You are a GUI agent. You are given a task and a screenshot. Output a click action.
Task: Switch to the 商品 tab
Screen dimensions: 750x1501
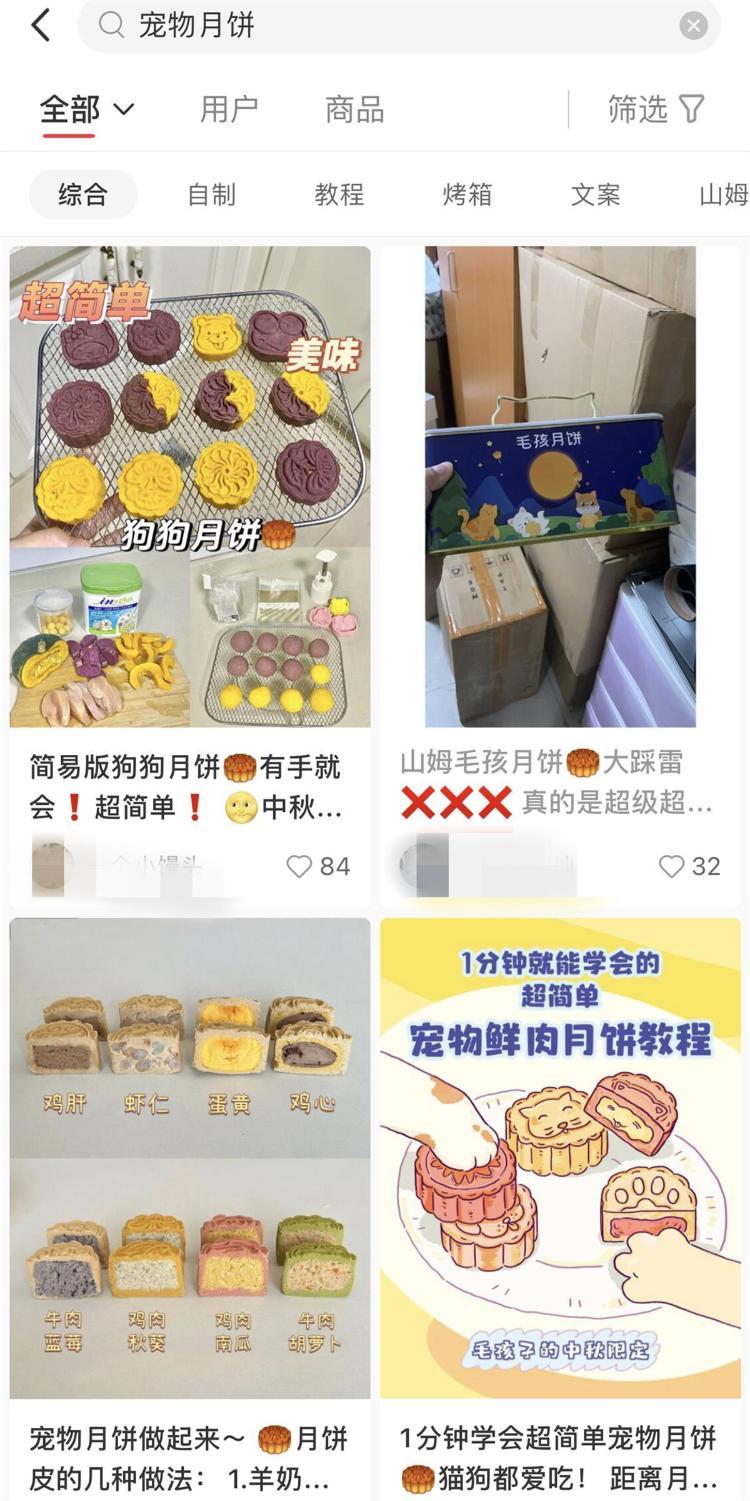tap(354, 109)
